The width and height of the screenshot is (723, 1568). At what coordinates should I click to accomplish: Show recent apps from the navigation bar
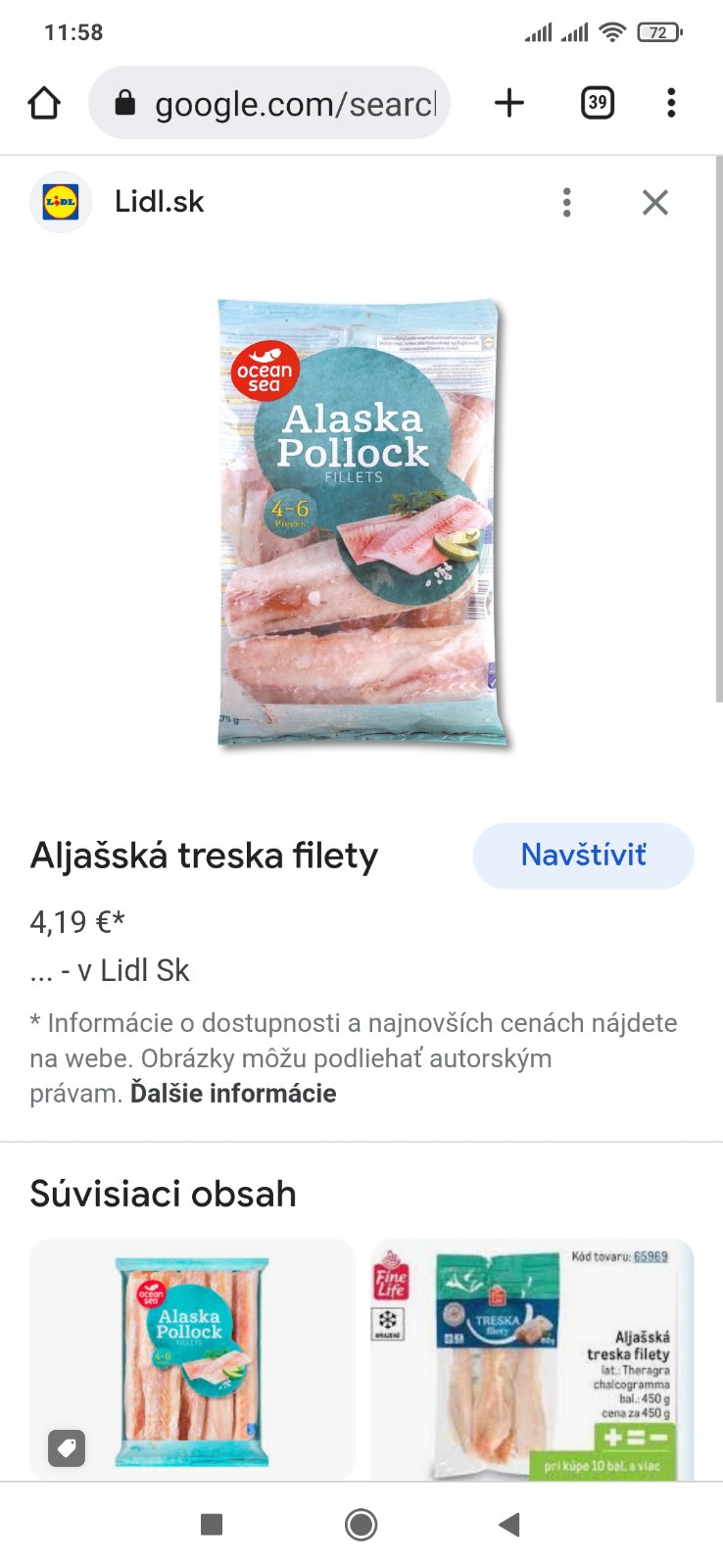(211, 1524)
